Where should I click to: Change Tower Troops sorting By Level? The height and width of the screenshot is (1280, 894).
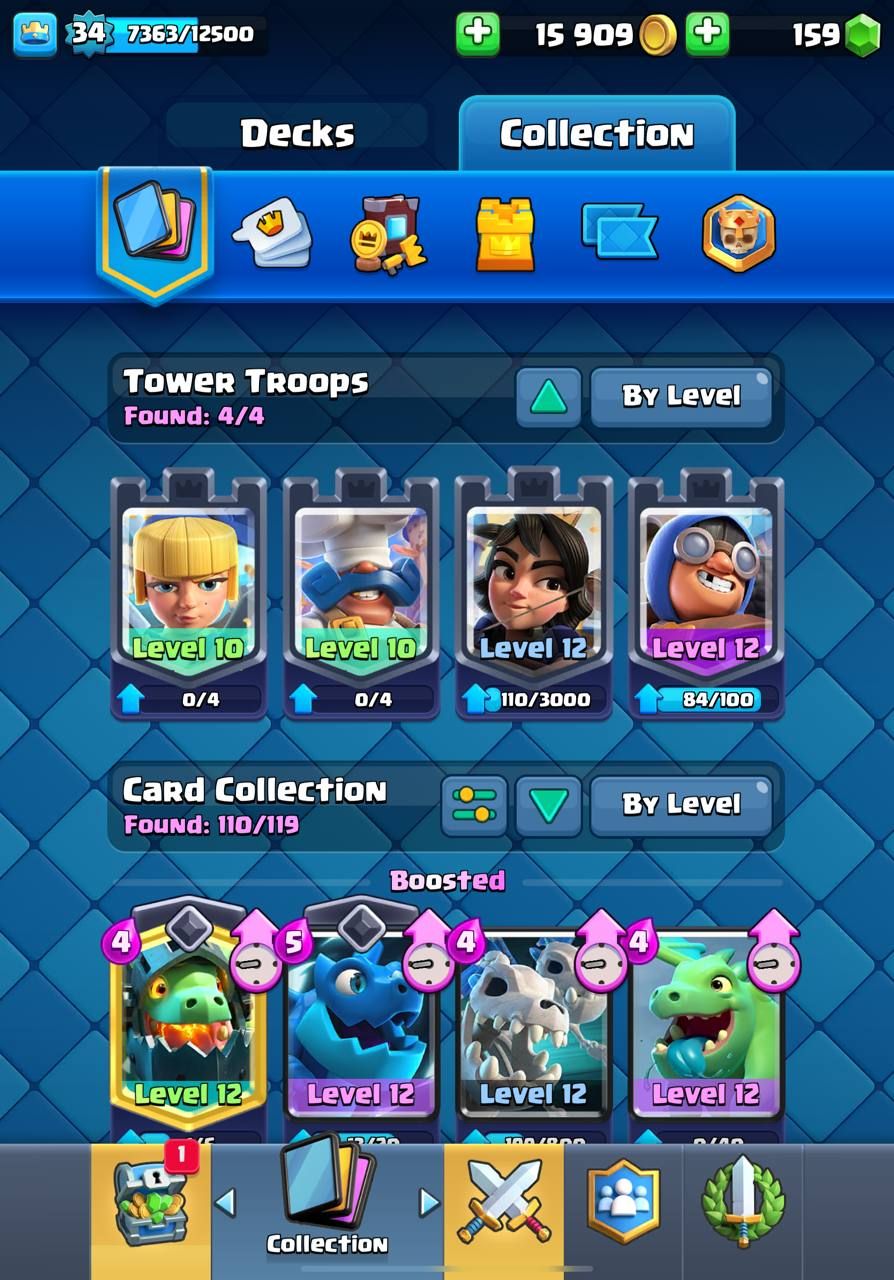coord(681,397)
